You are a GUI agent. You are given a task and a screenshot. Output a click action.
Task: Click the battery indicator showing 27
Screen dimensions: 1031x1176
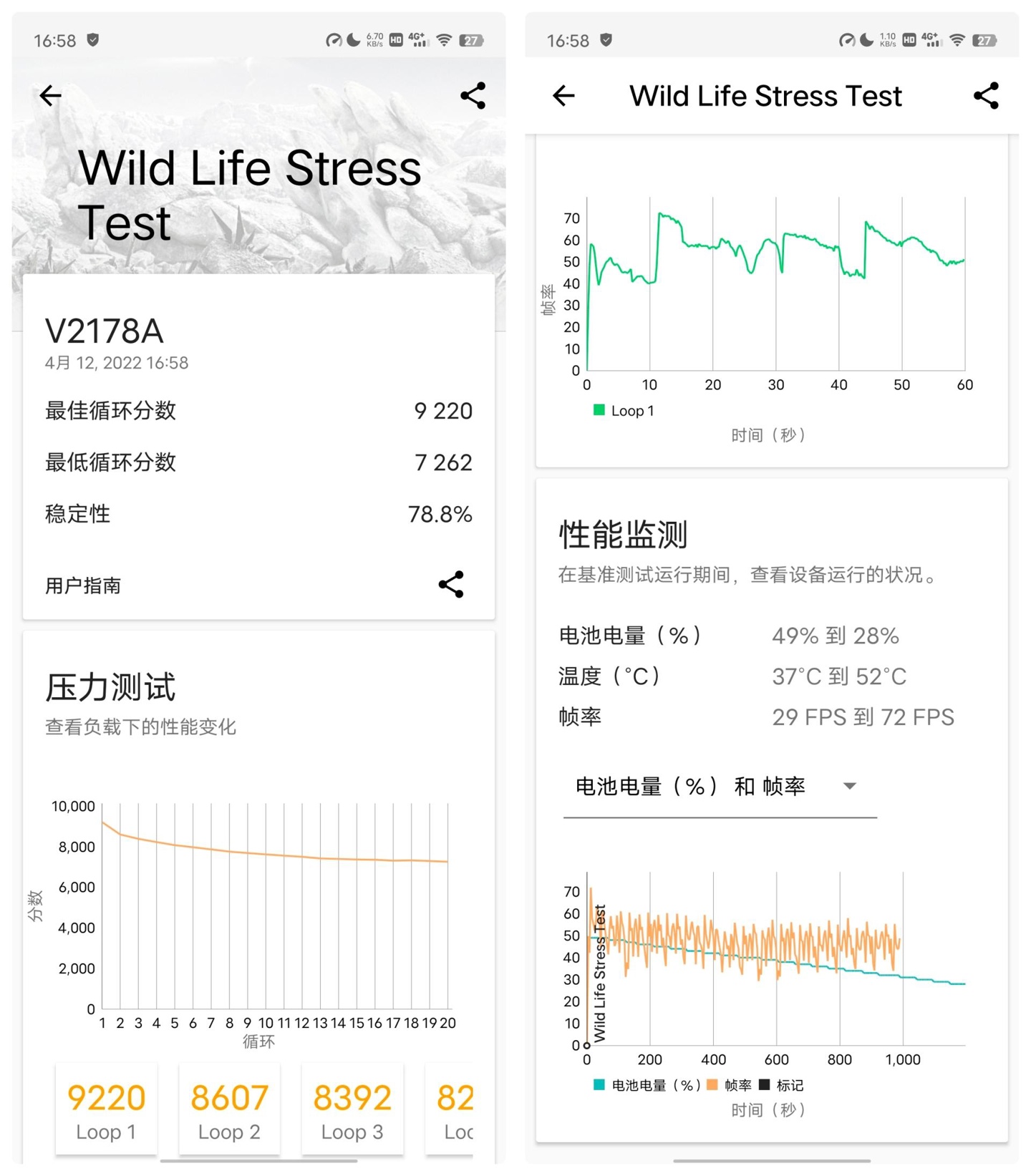pos(471,41)
